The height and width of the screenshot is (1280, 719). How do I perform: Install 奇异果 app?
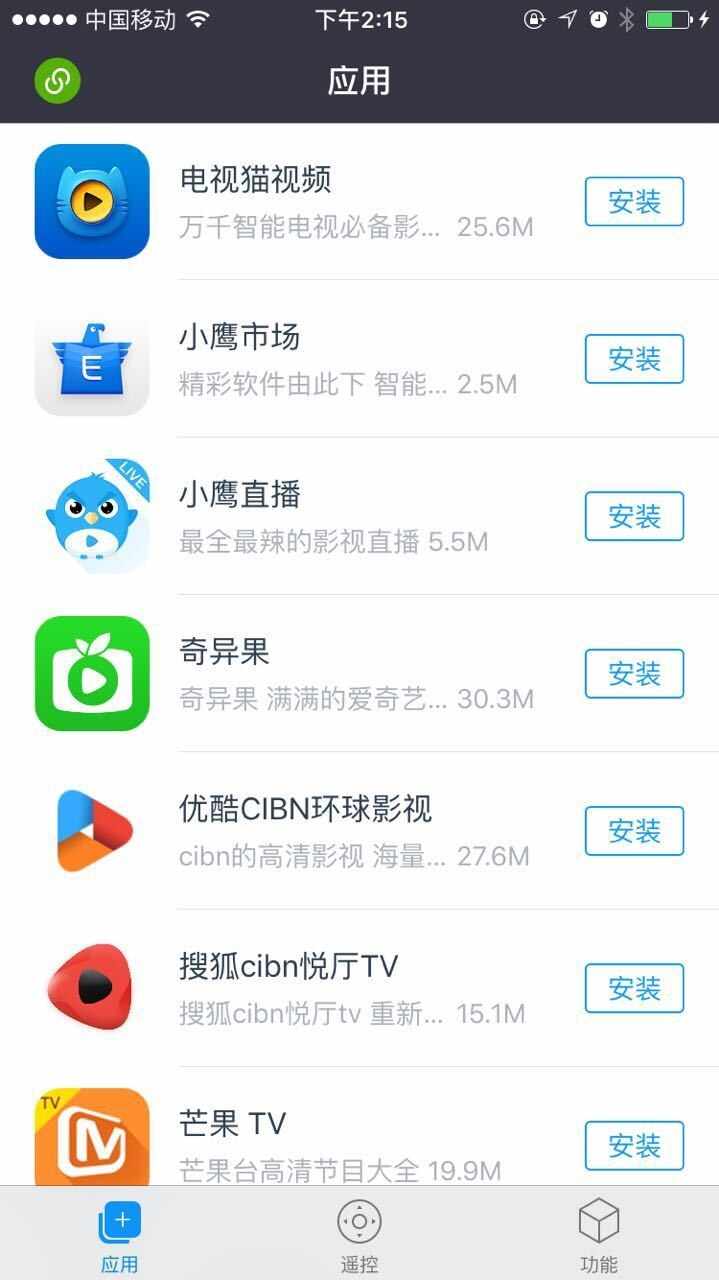634,674
